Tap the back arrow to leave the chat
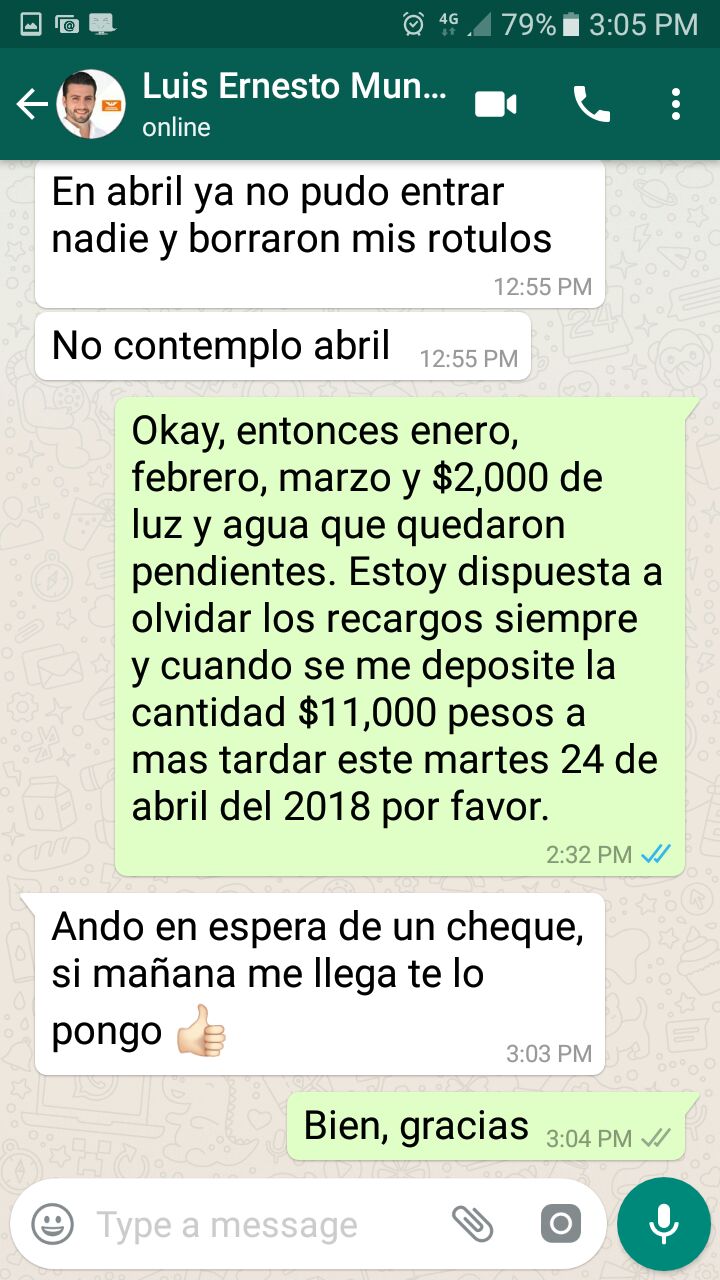The image size is (720, 1280). tap(31, 103)
